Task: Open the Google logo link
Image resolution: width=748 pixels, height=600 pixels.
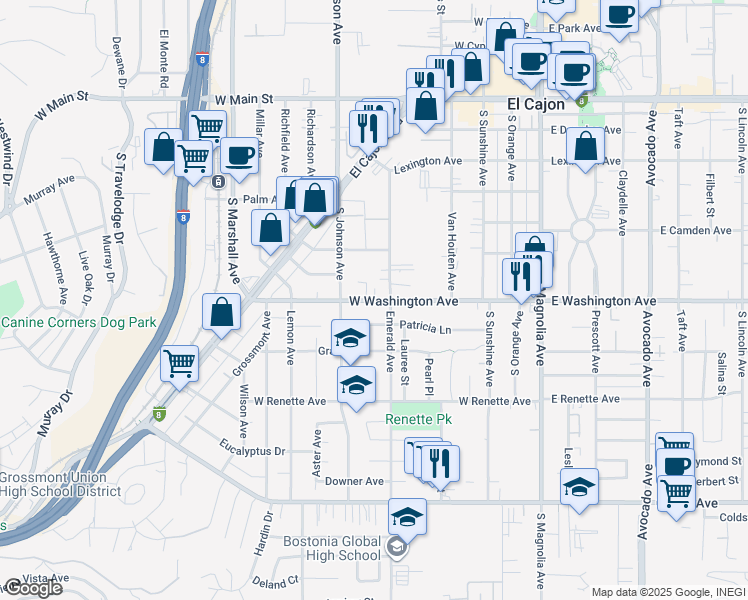Action: click(x=32, y=588)
